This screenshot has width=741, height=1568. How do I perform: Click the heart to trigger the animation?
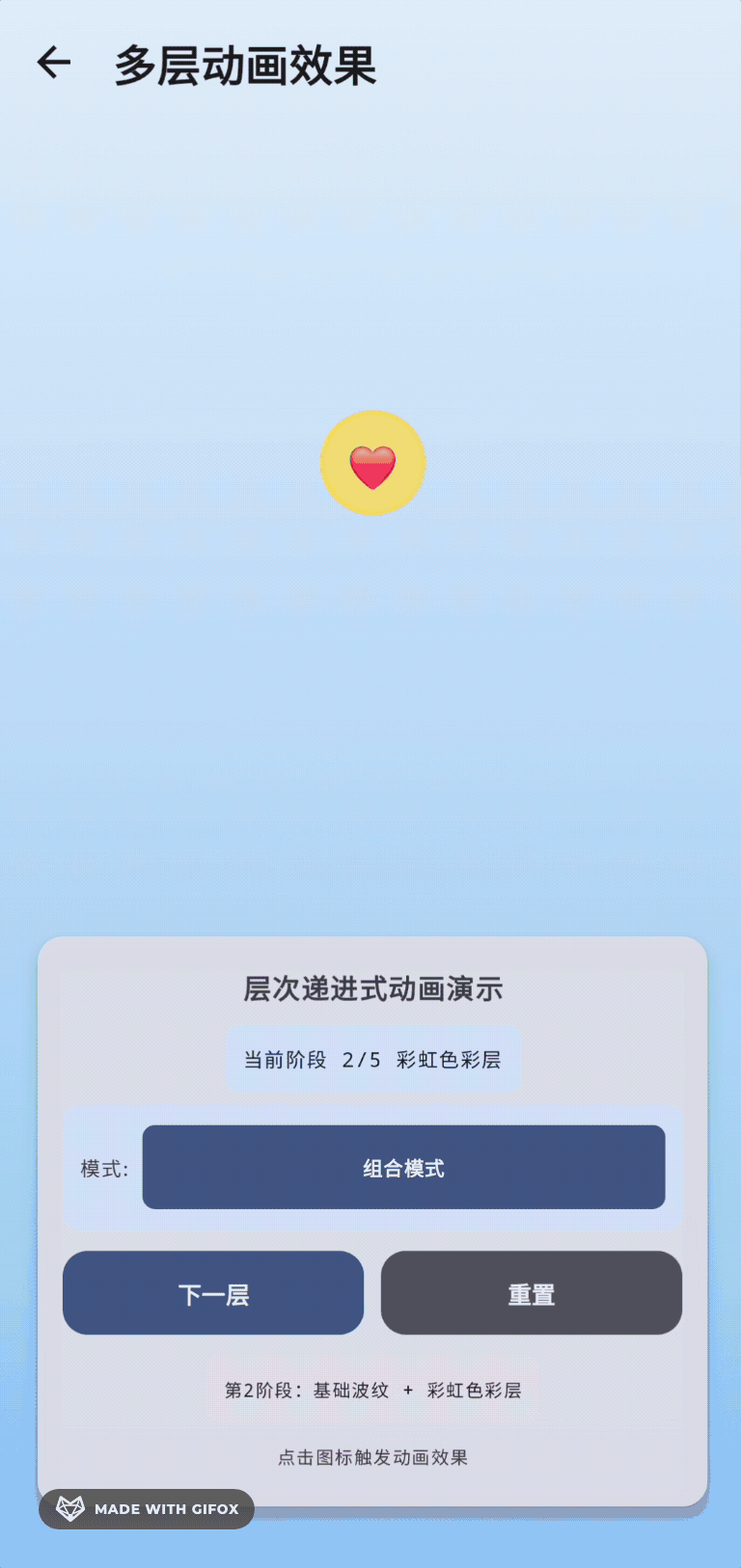(372, 463)
